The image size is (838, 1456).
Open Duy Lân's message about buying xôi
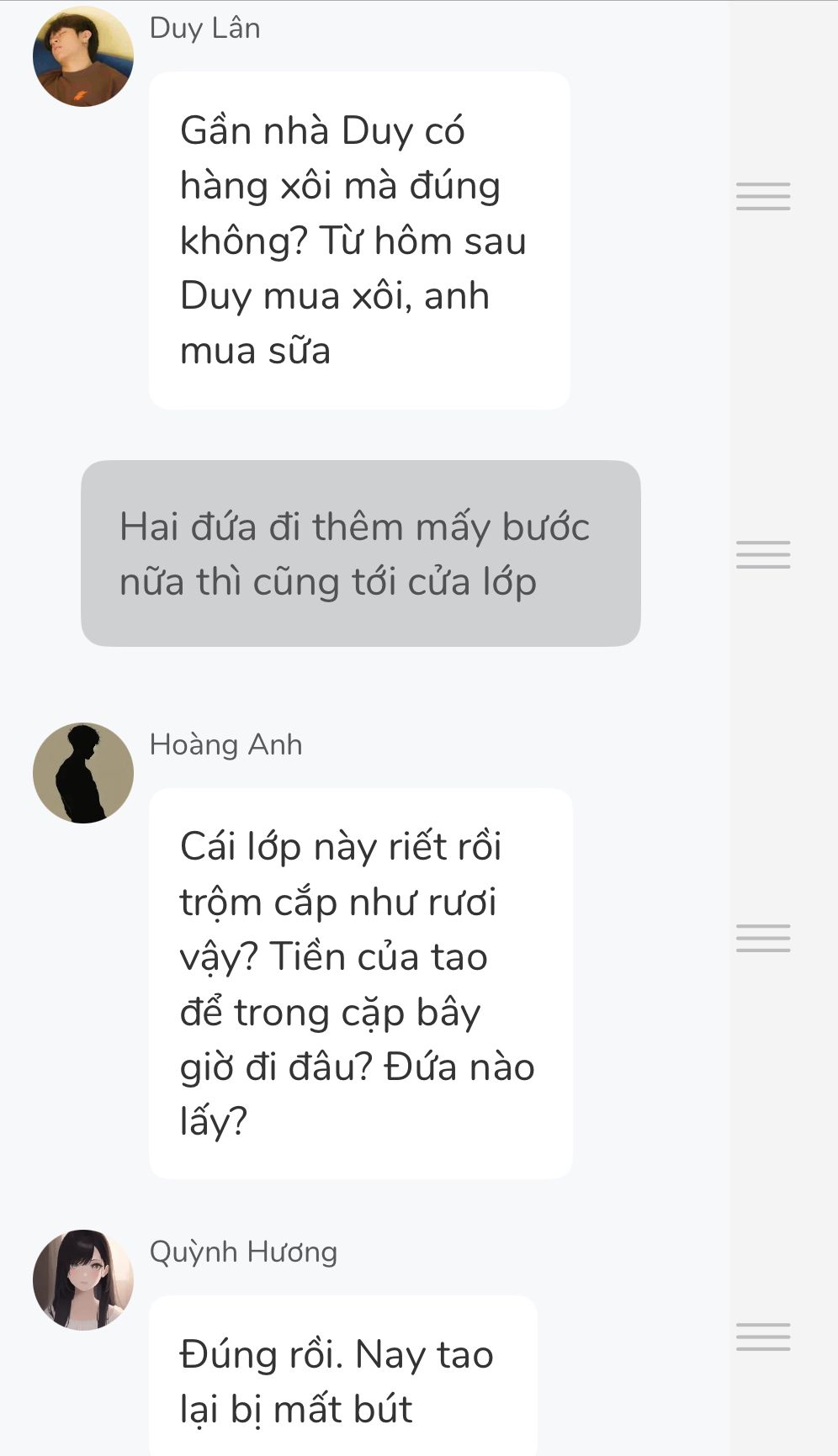[359, 241]
